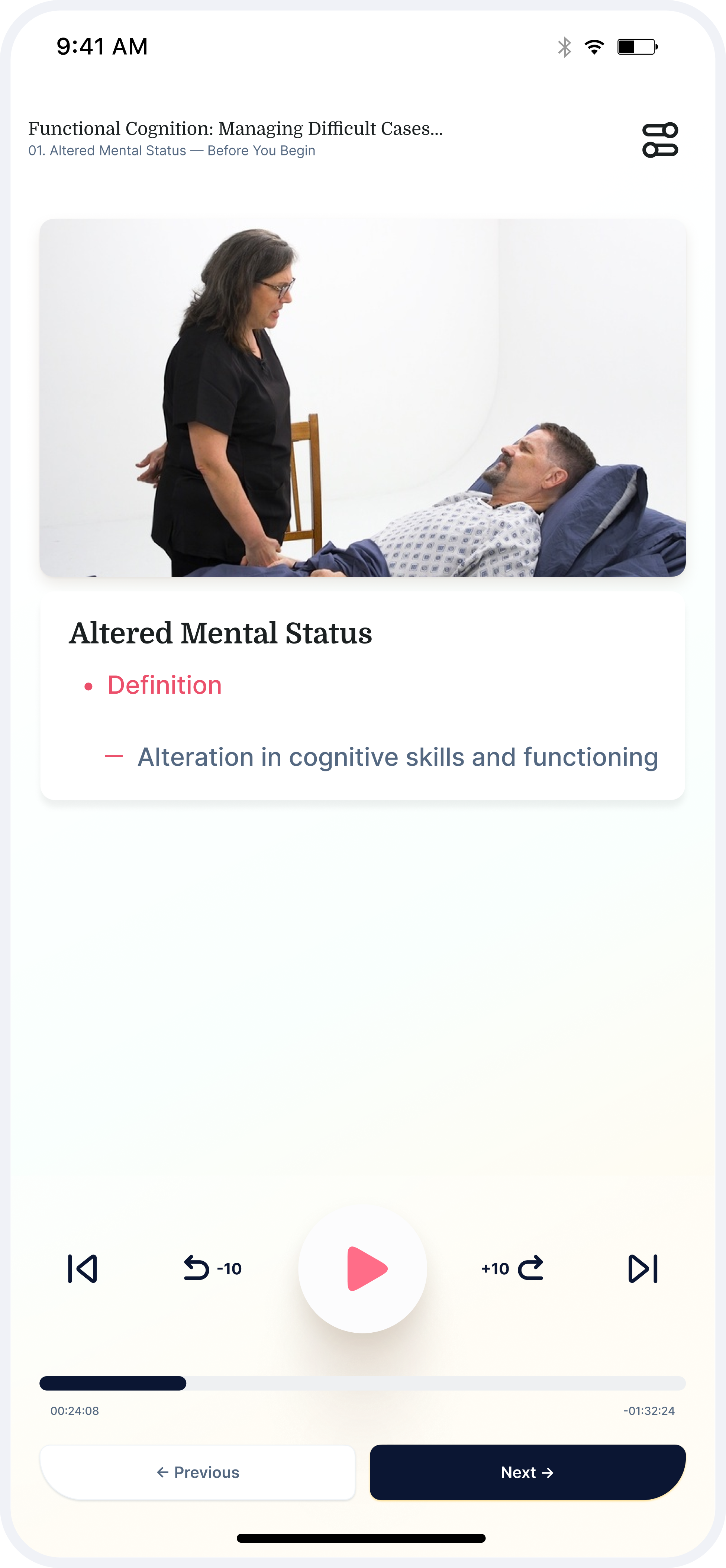Skip forward 10 seconds

point(512,1268)
